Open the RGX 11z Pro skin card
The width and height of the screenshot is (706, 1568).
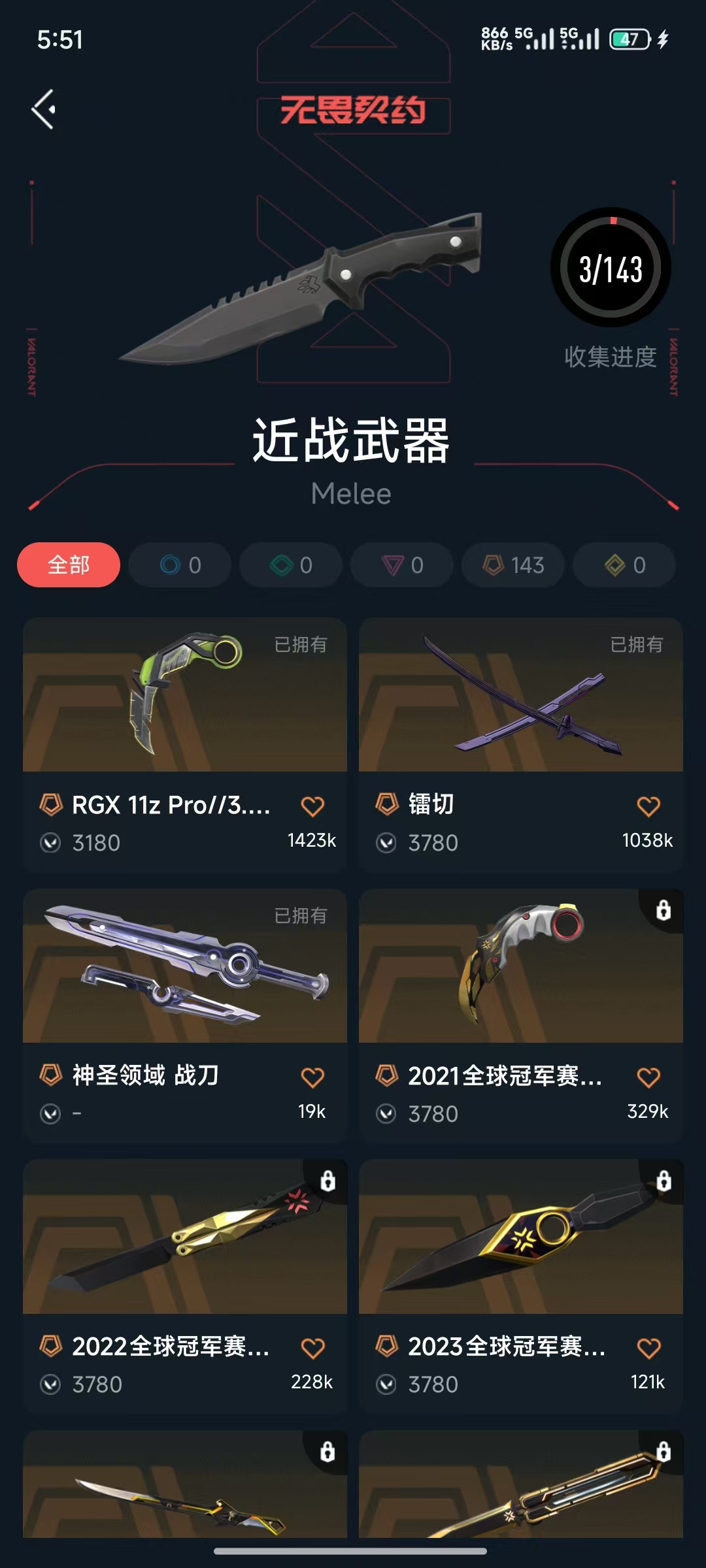coord(185,696)
